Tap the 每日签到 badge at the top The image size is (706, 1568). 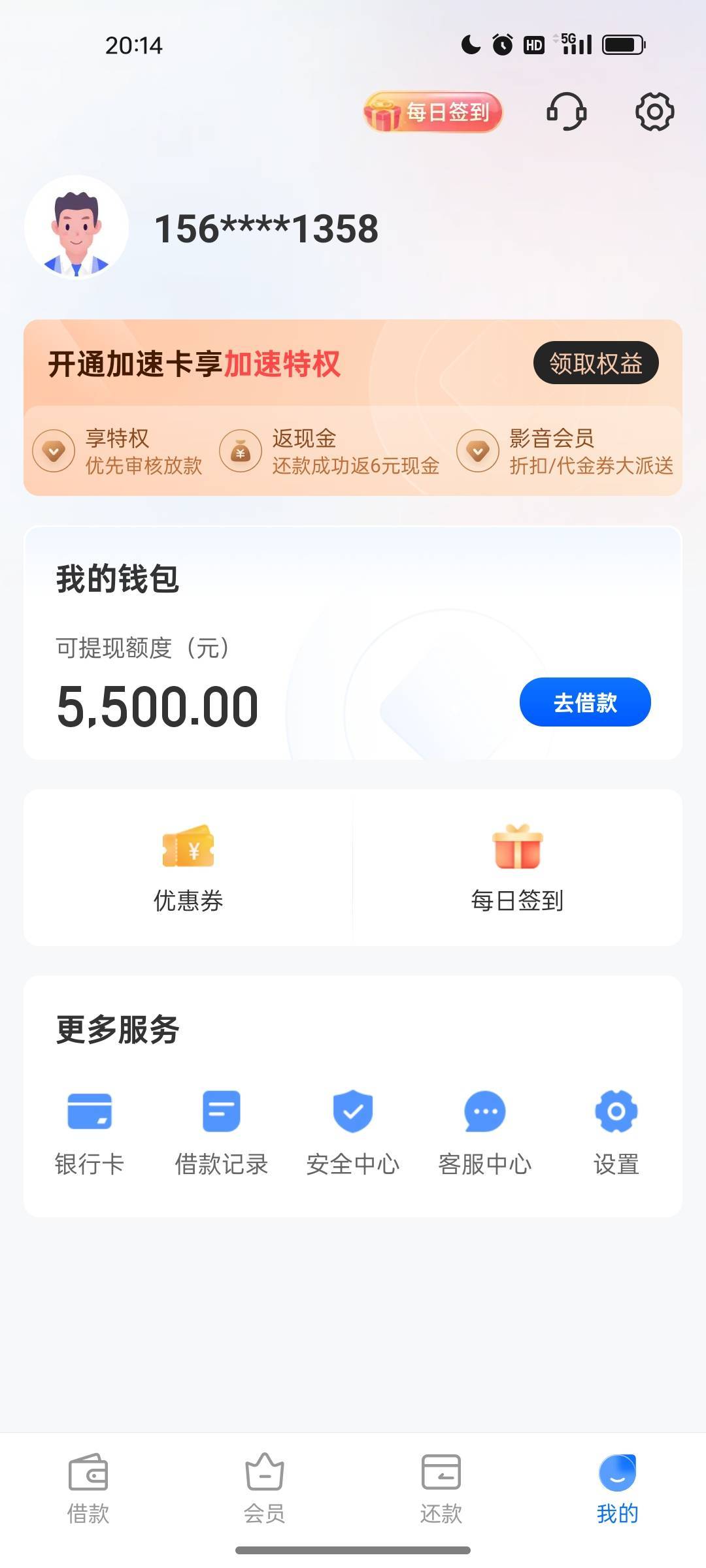[x=433, y=112]
